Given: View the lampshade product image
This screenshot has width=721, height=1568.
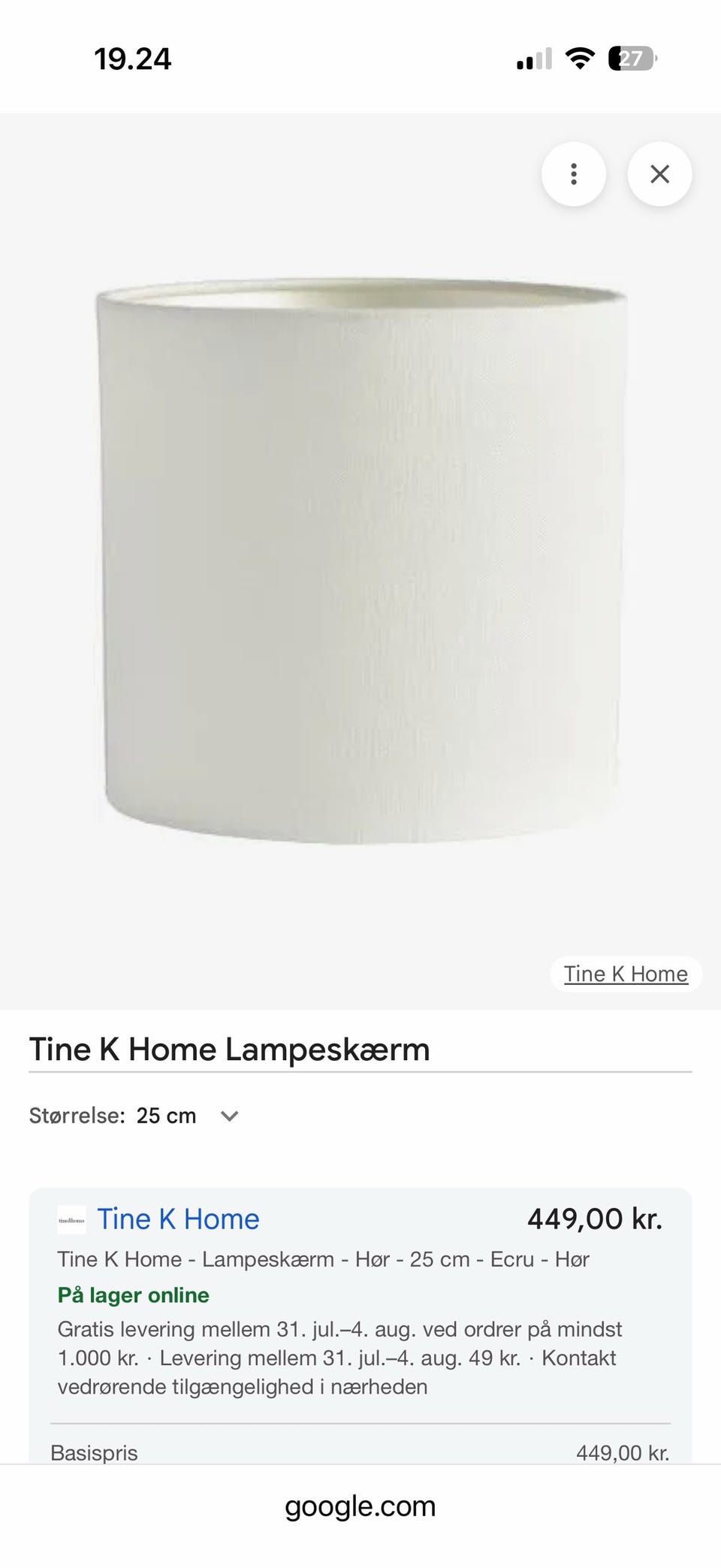Looking at the screenshot, I should (360, 561).
